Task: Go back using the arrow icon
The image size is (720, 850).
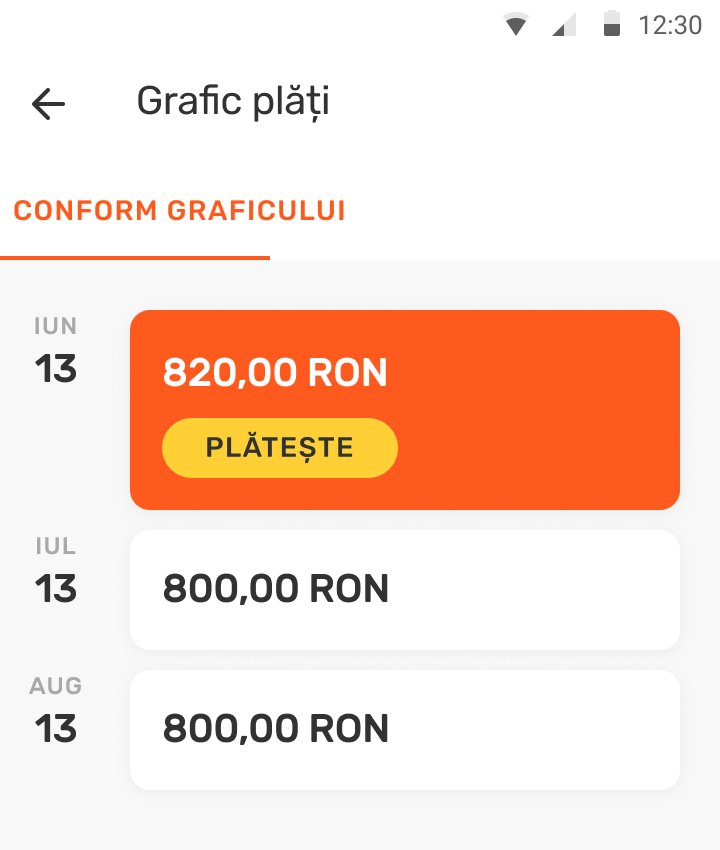Action: 48,103
